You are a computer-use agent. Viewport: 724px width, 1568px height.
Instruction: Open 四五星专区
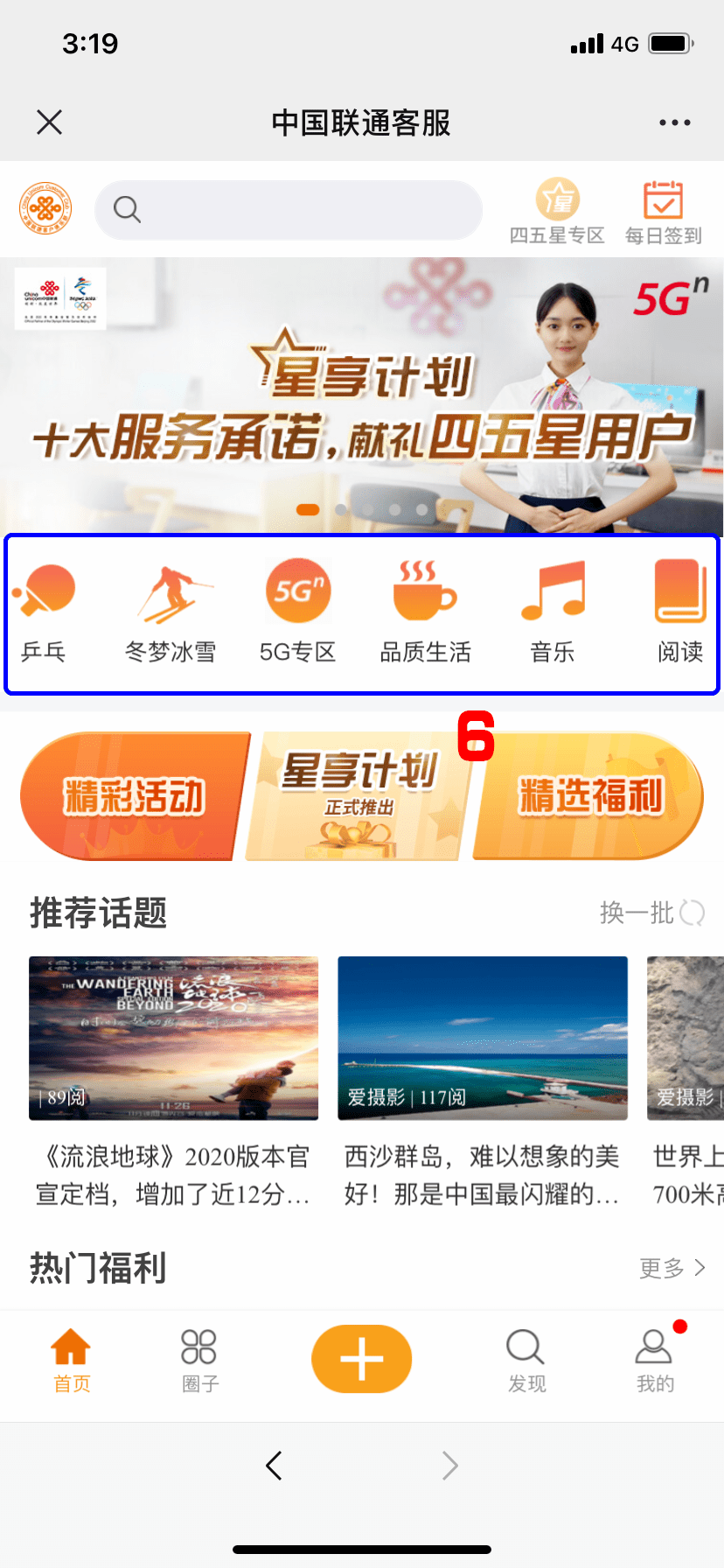557,212
